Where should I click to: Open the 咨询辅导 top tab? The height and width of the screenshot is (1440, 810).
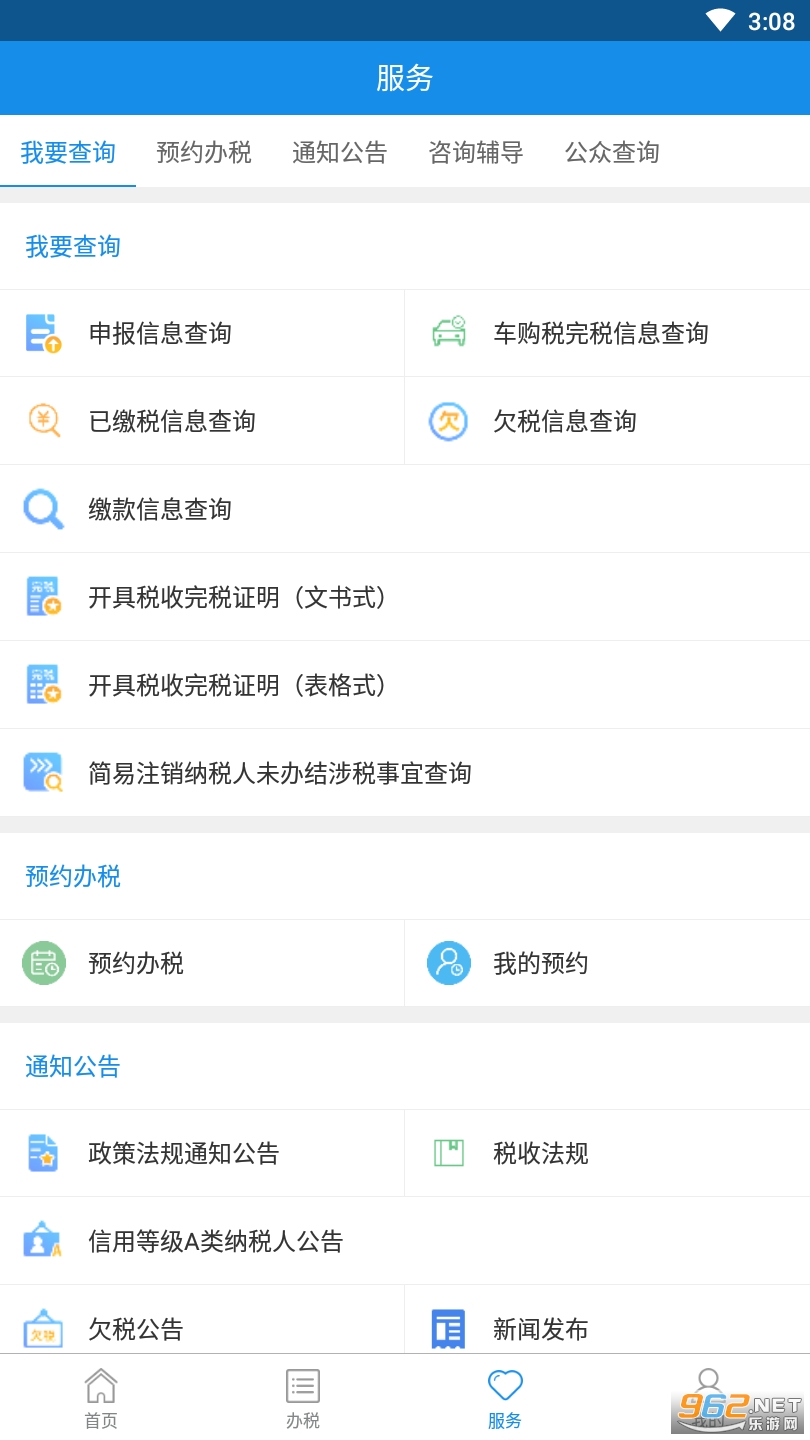coord(475,153)
